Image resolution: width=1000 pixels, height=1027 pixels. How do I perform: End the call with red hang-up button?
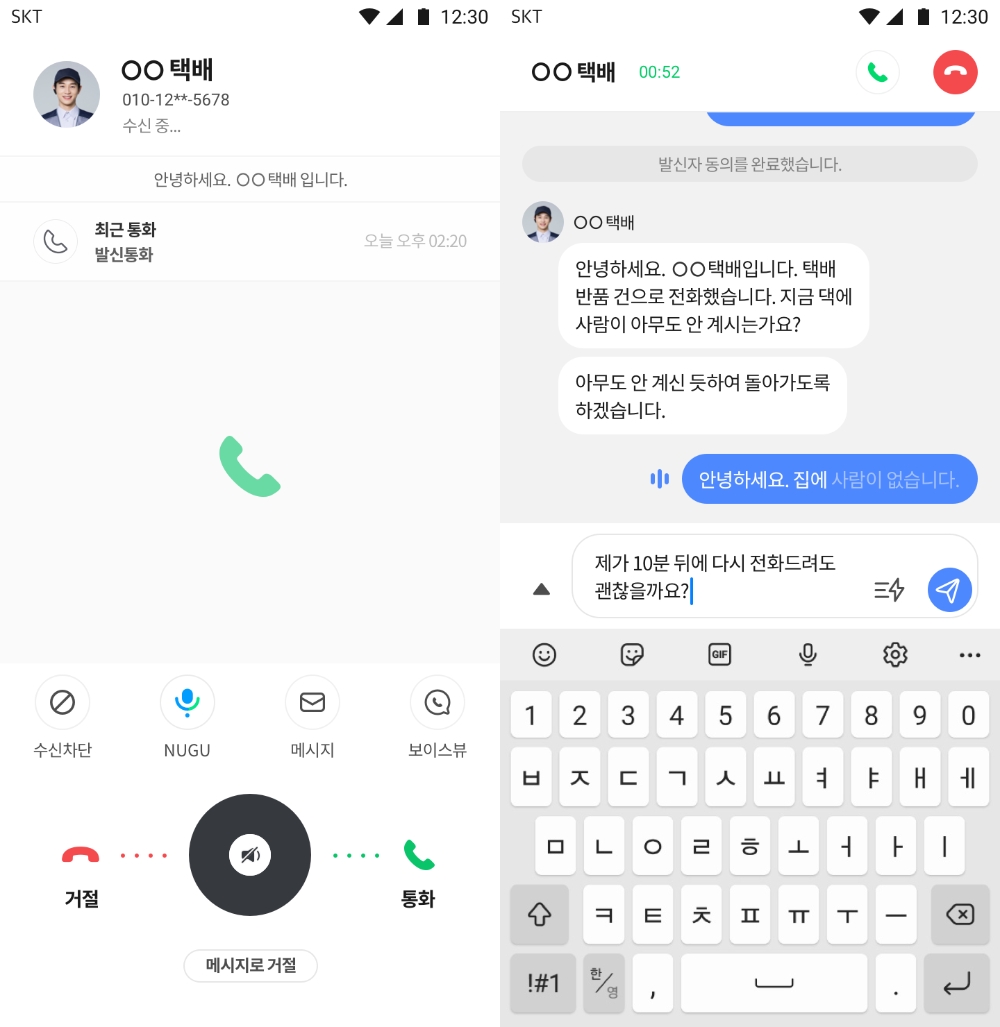(x=955, y=72)
